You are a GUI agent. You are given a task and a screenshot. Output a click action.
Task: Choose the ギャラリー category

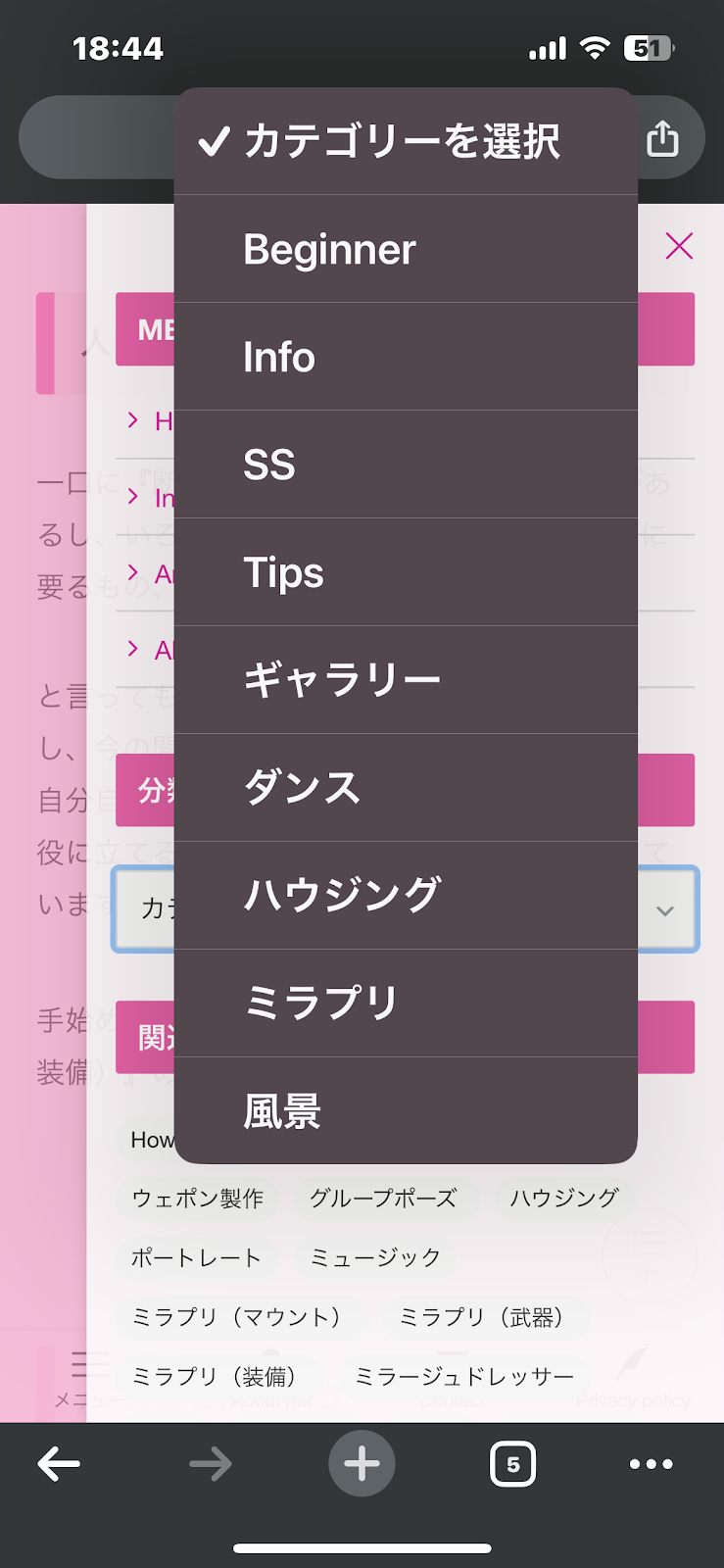(x=406, y=680)
